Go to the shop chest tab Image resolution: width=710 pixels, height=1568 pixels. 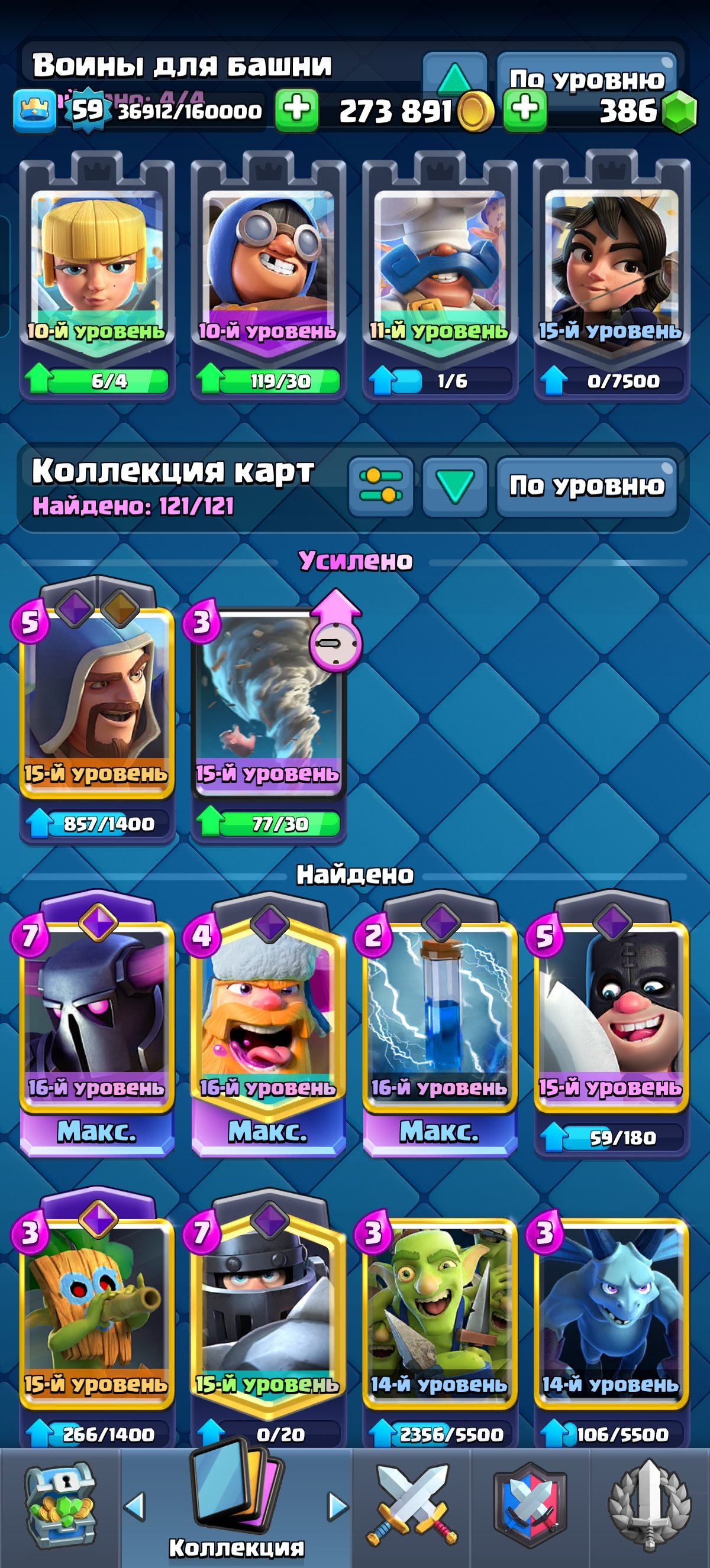coord(59,1507)
